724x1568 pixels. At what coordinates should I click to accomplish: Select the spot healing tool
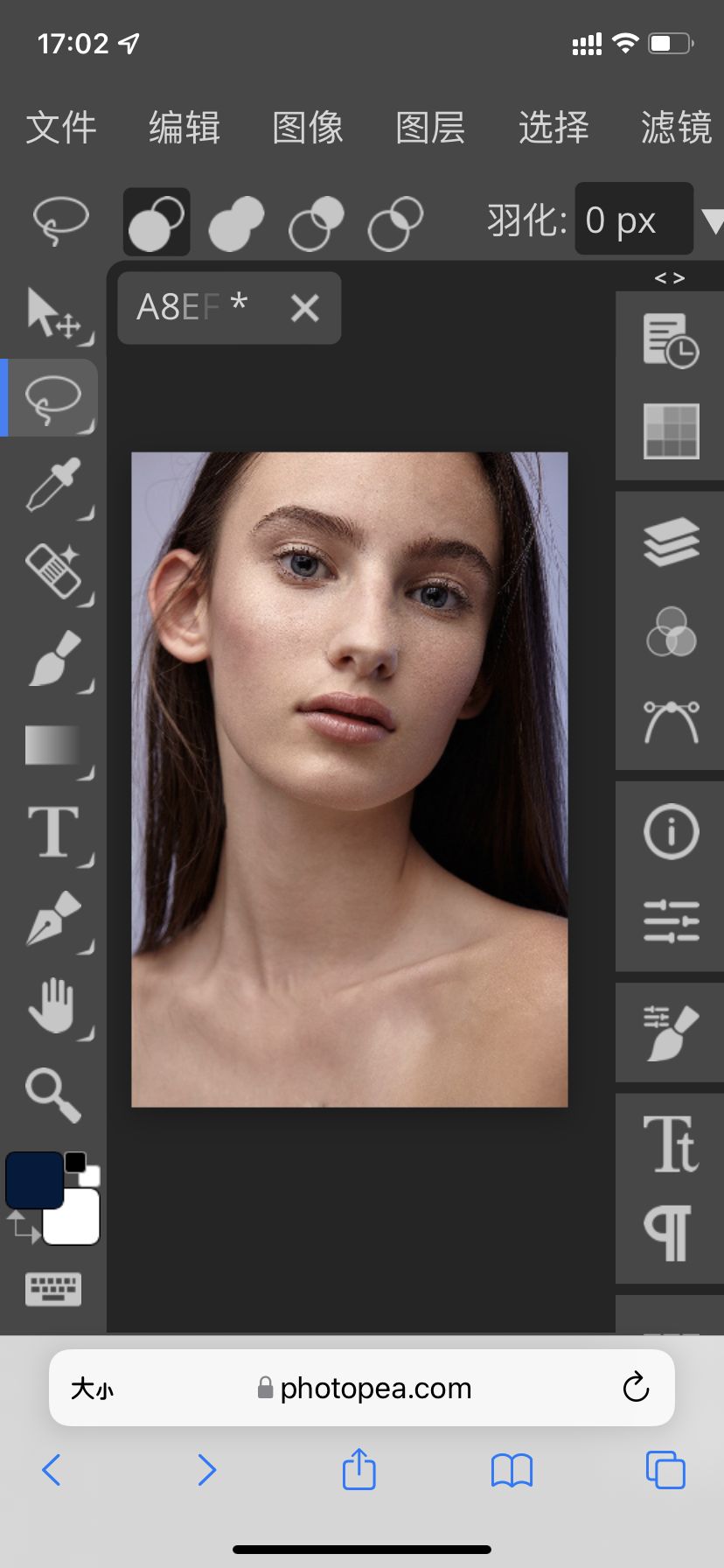pos(52,571)
